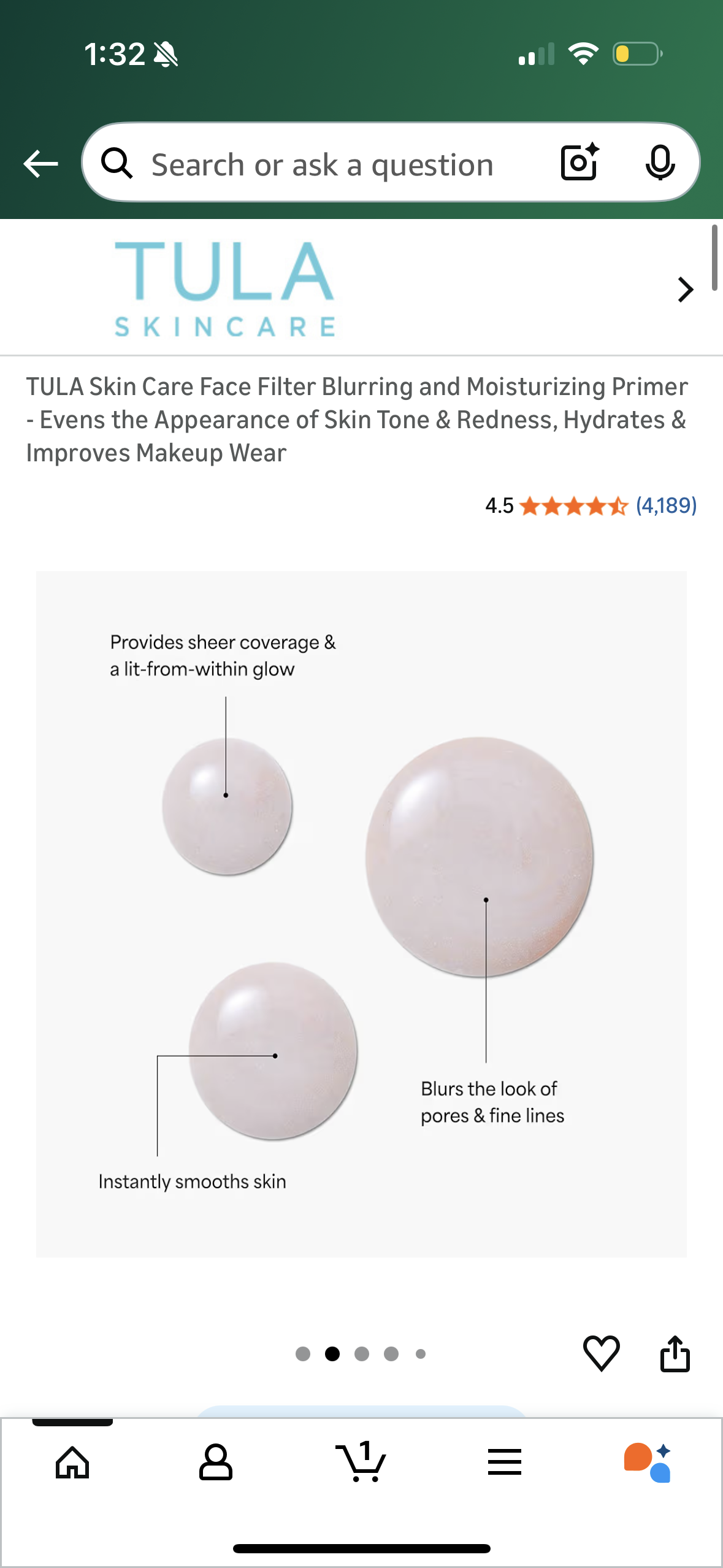Open the product benefits image
This screenshot has height=1568, width=723.
(x=361, y=914)
